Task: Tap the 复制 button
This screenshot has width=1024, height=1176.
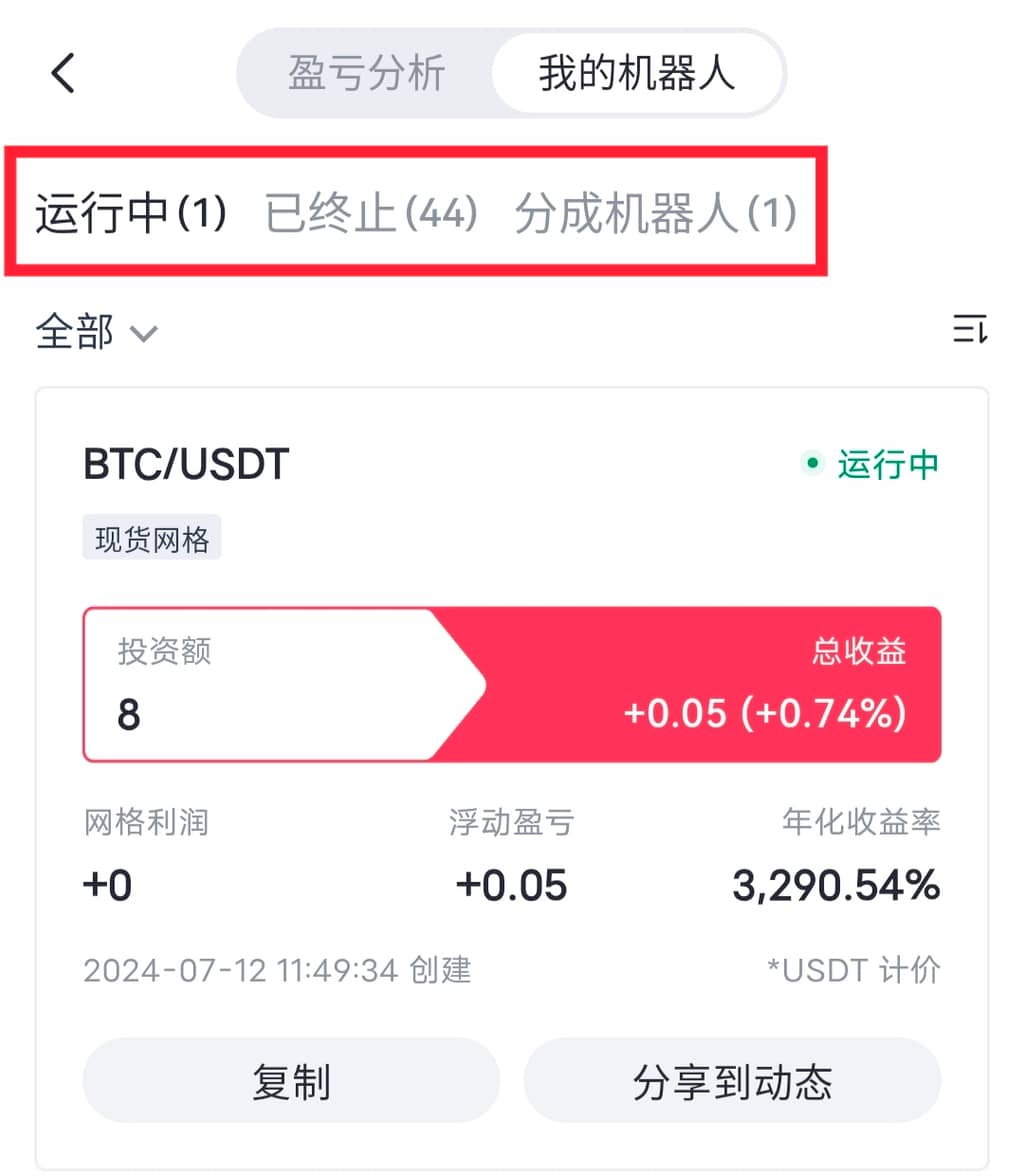Action: [290, 1081]
